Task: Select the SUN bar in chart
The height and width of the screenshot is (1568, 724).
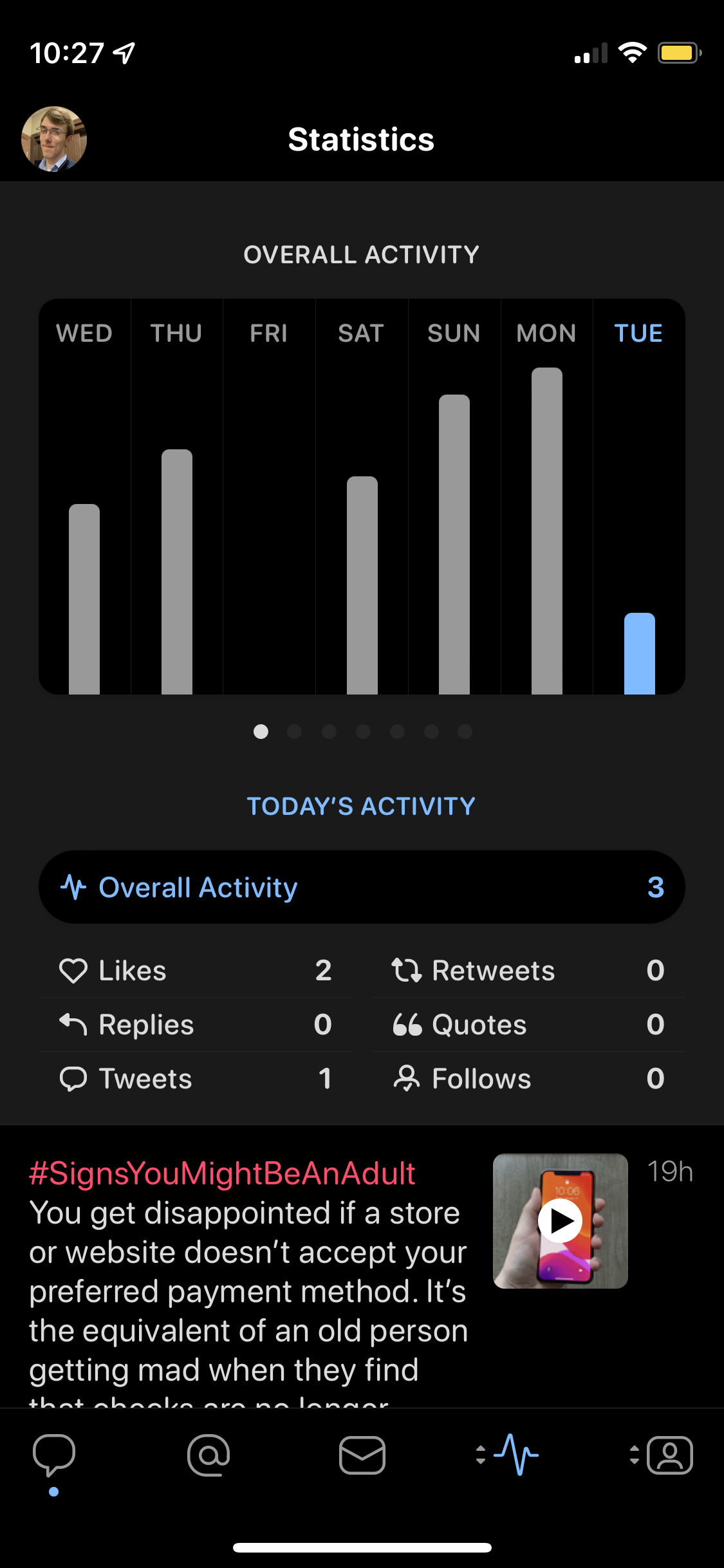Action: [x=454, y=545]
